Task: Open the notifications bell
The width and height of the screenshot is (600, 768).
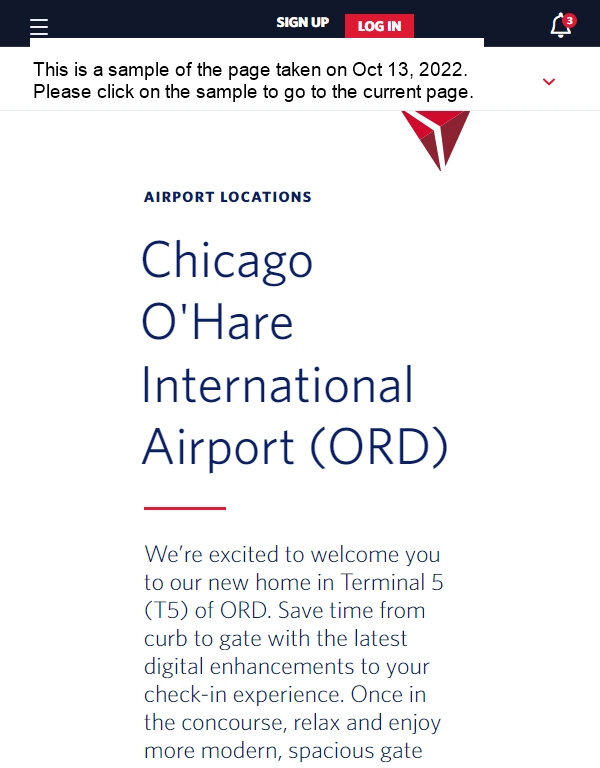Action: [561, 26]
